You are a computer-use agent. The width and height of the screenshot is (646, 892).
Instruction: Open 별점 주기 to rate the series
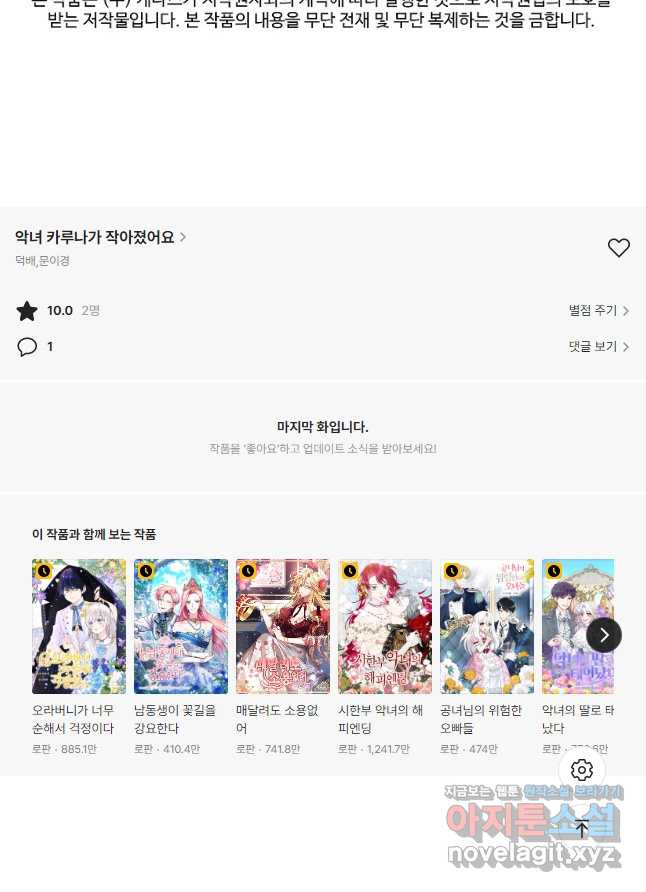pyautogui.click(x=598, y=311)
